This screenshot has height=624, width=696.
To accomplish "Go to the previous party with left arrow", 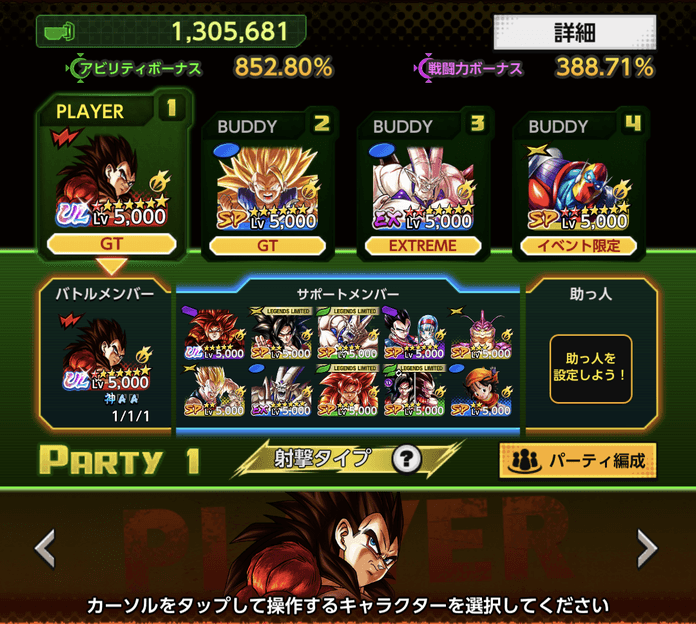I will [45, 547].
